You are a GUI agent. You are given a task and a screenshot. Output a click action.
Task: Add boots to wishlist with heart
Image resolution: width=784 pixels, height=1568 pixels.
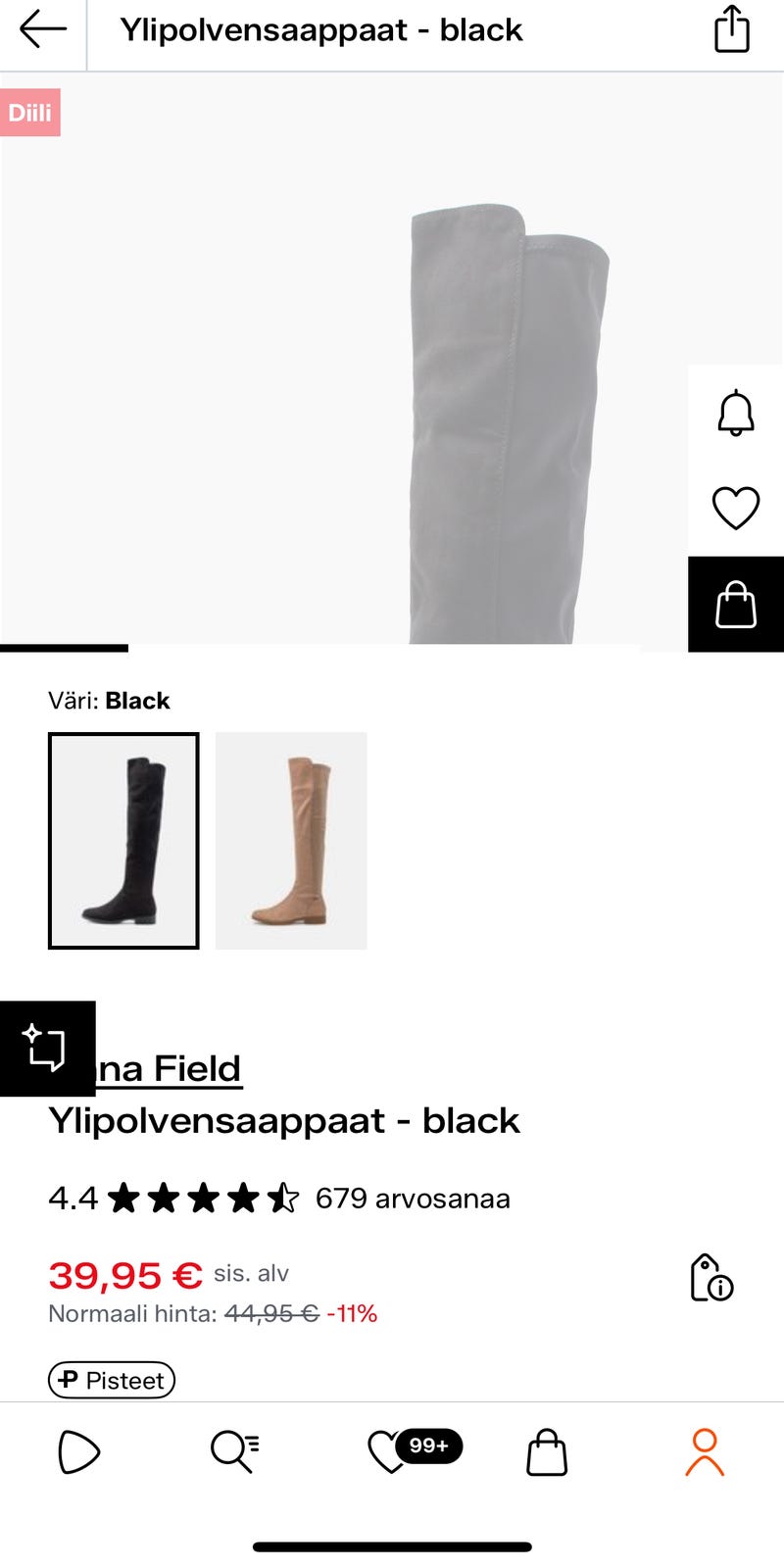(x=735, y=508)
